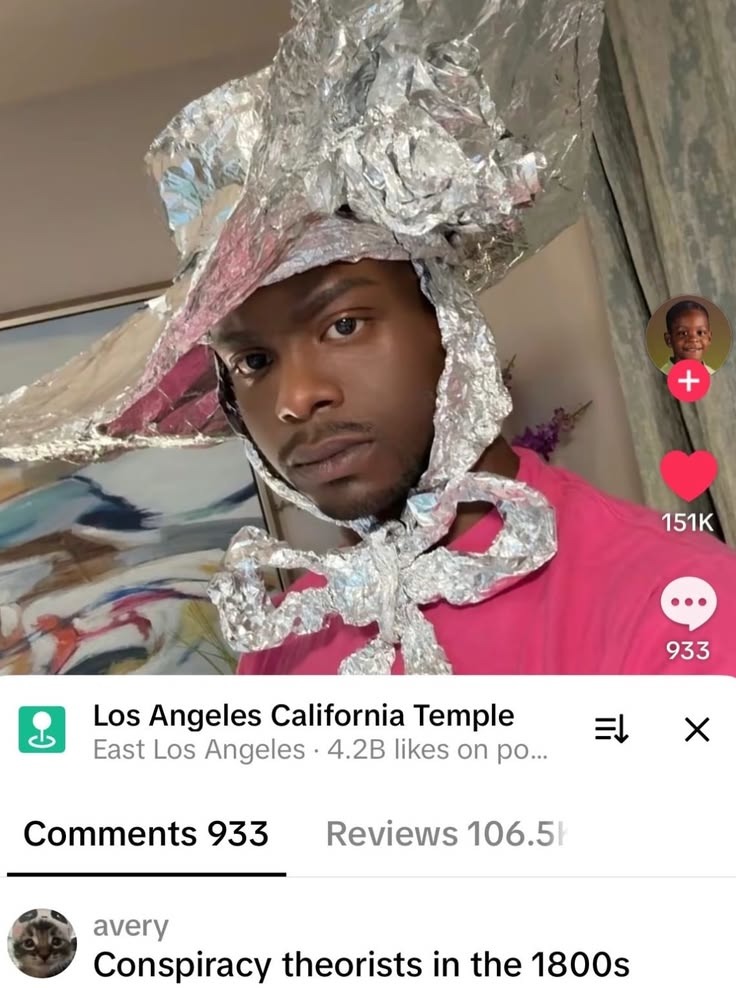Open the Los Angeles California Temple location

click(x=303, y=716)
